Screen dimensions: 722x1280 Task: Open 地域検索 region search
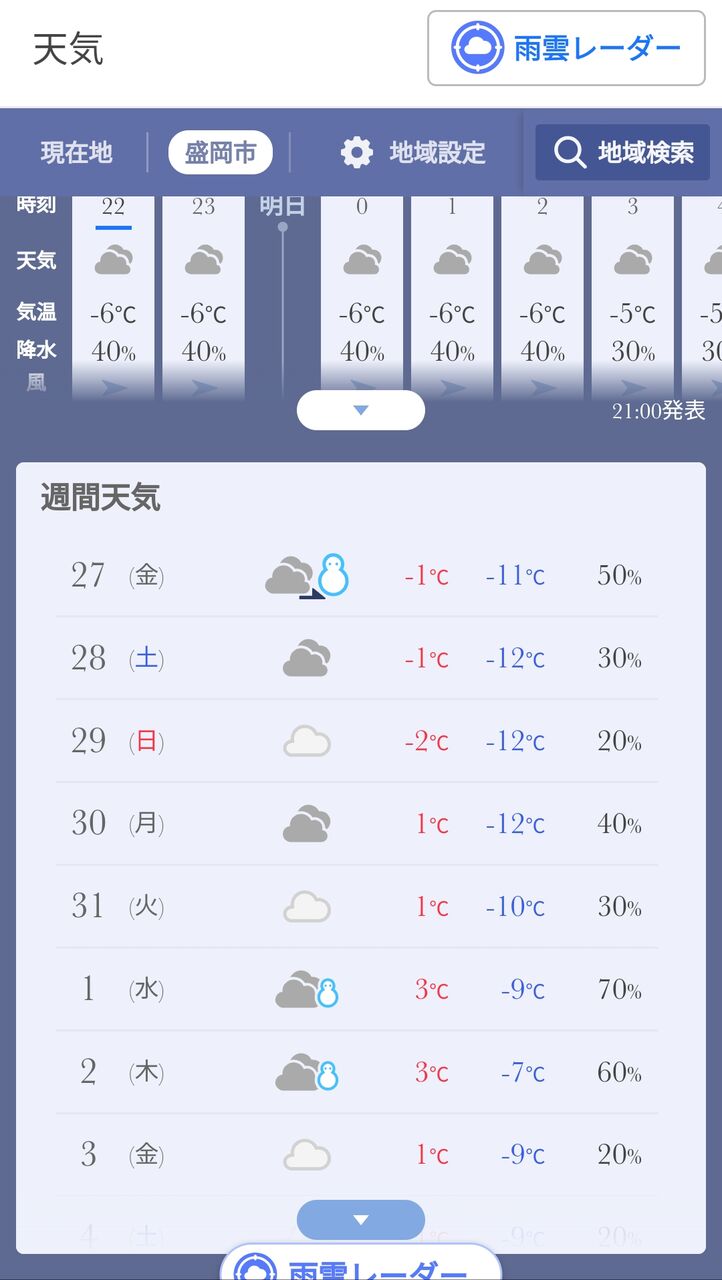[x=623, y=153]
